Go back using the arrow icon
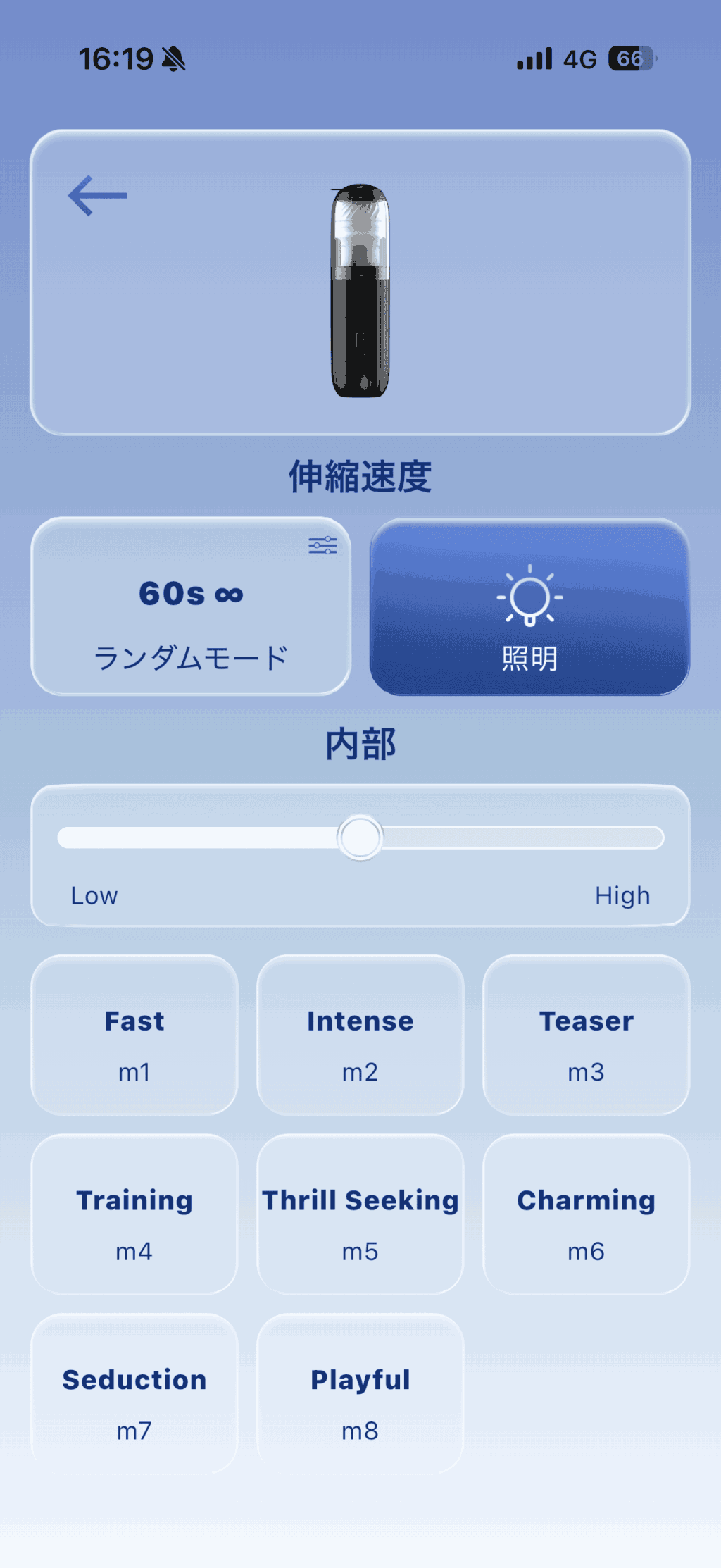This screenshot has width=721, height=1568. click(98, 195)
